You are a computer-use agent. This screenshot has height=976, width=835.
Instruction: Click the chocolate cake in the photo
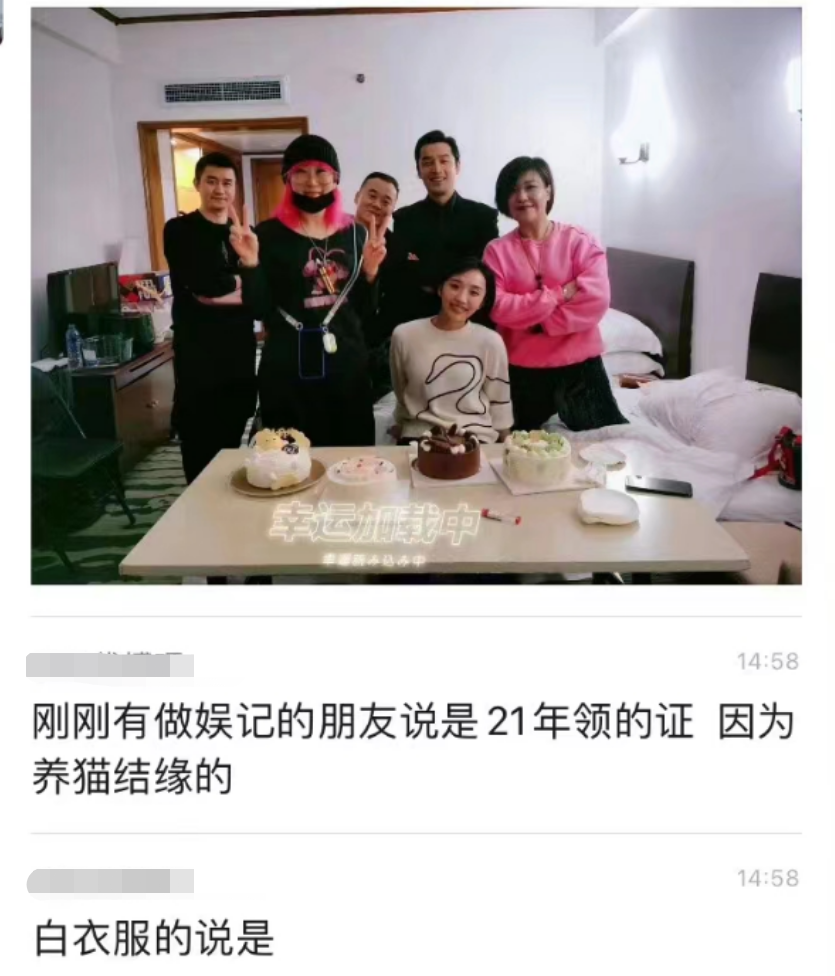click(445, 455)
